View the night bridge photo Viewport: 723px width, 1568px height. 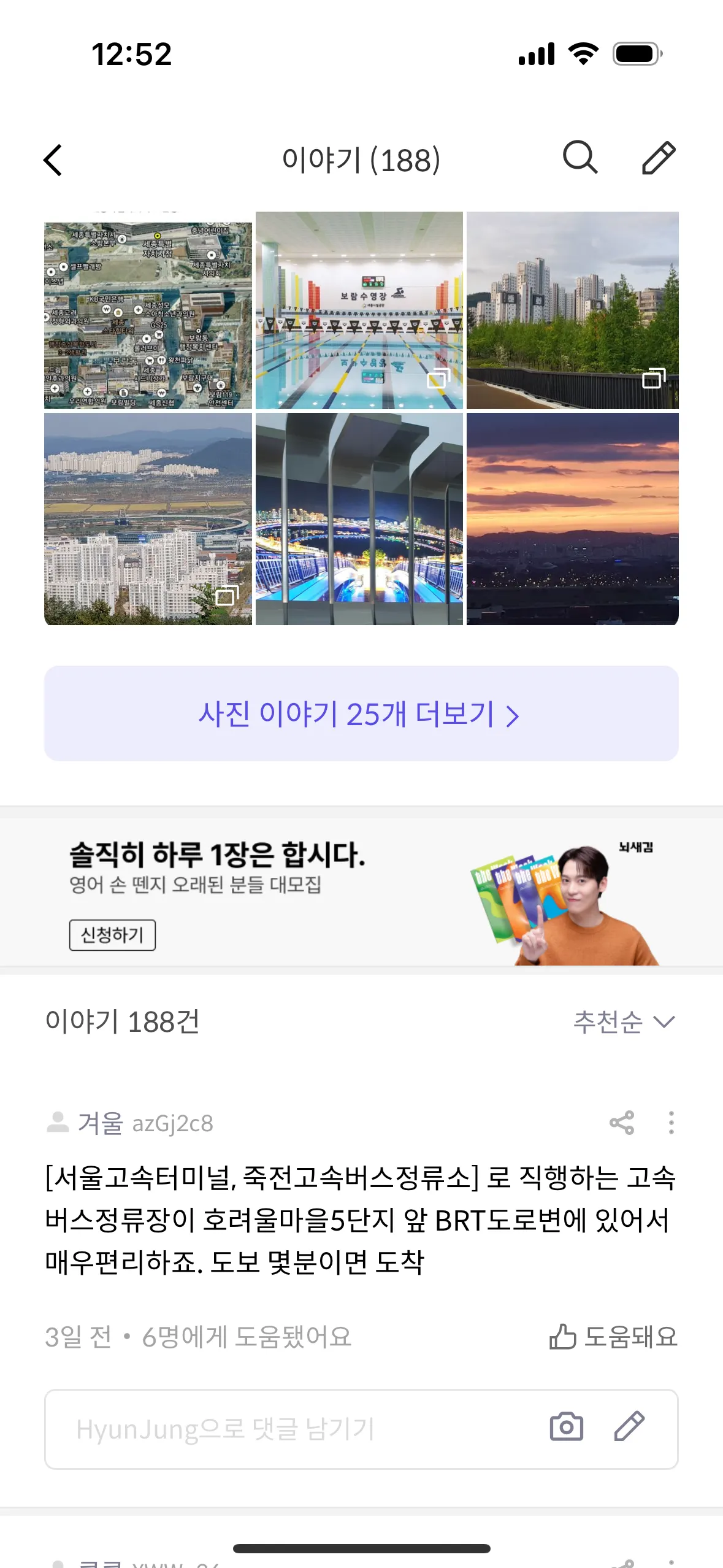[x=359, y=518]
